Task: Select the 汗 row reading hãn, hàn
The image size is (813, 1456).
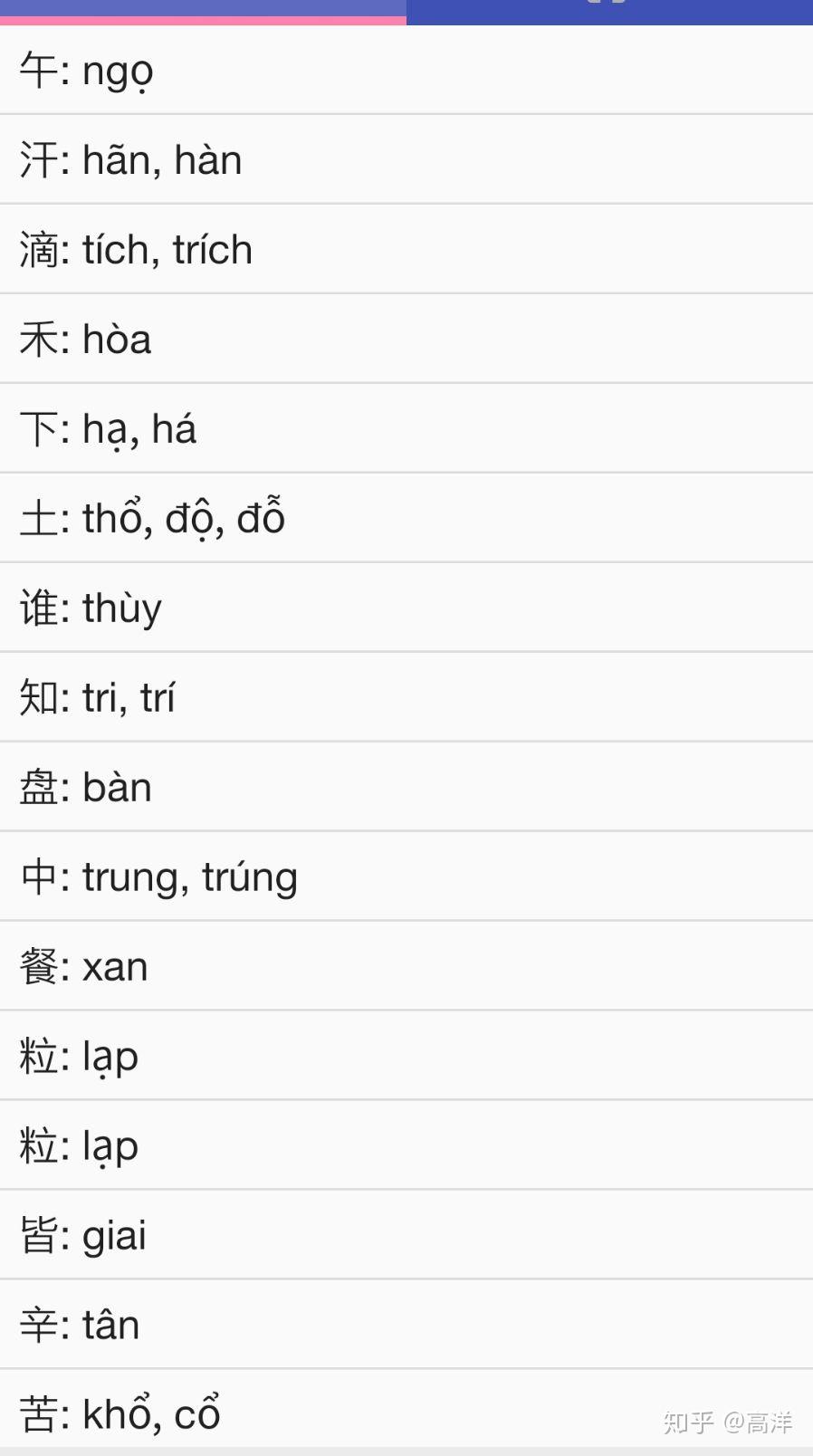Action: pyautogui.click(x=406, y=160)
